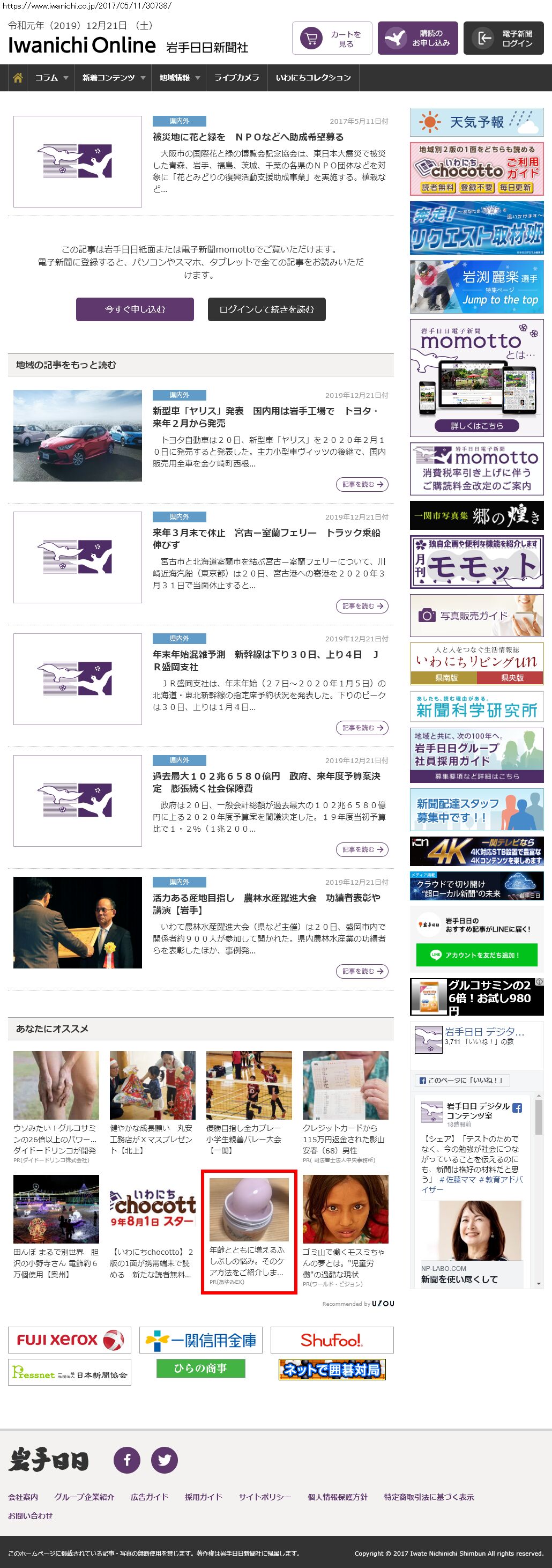Open いわにちコレクション page

pos(313,78)
